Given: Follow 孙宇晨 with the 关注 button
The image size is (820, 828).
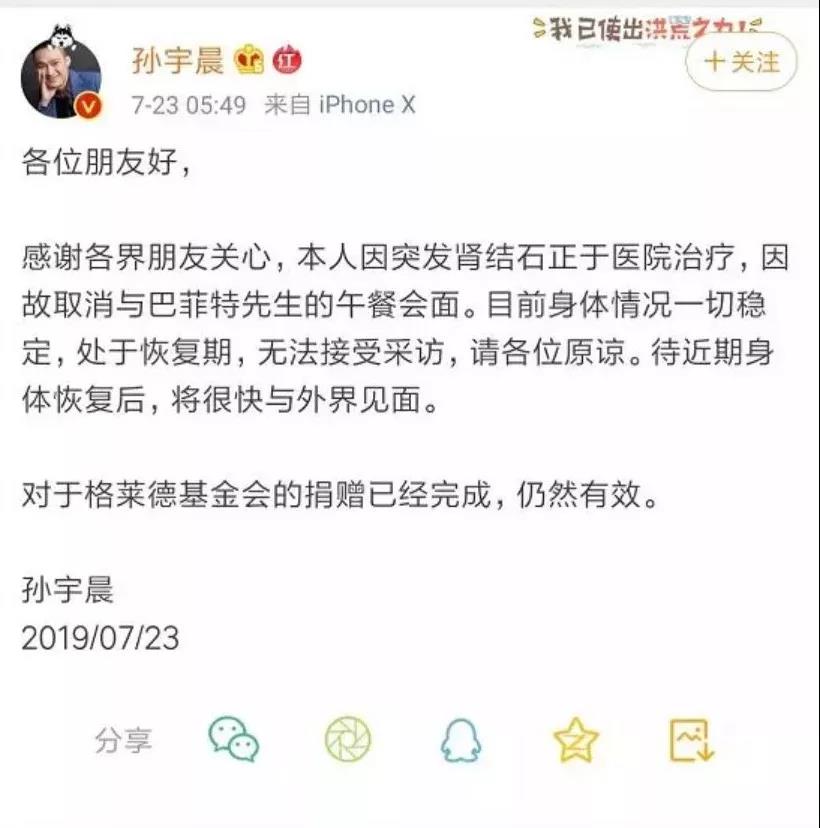Looking at the screenshot, I should (741, 62).
